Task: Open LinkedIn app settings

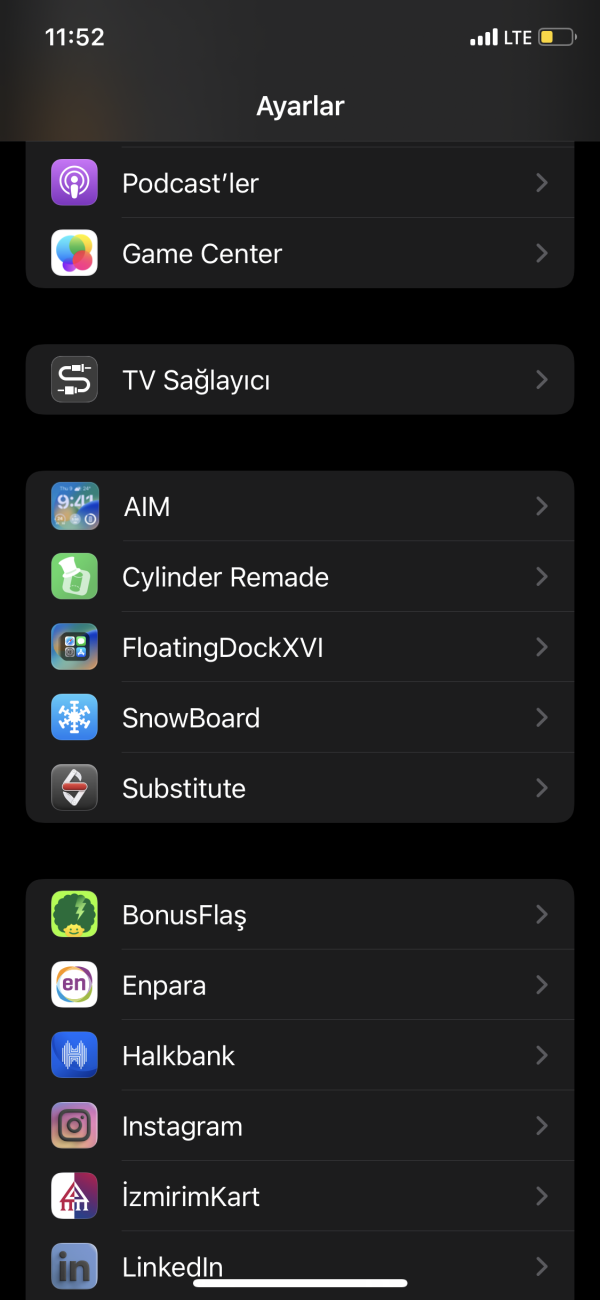Action: (300, 1262)
